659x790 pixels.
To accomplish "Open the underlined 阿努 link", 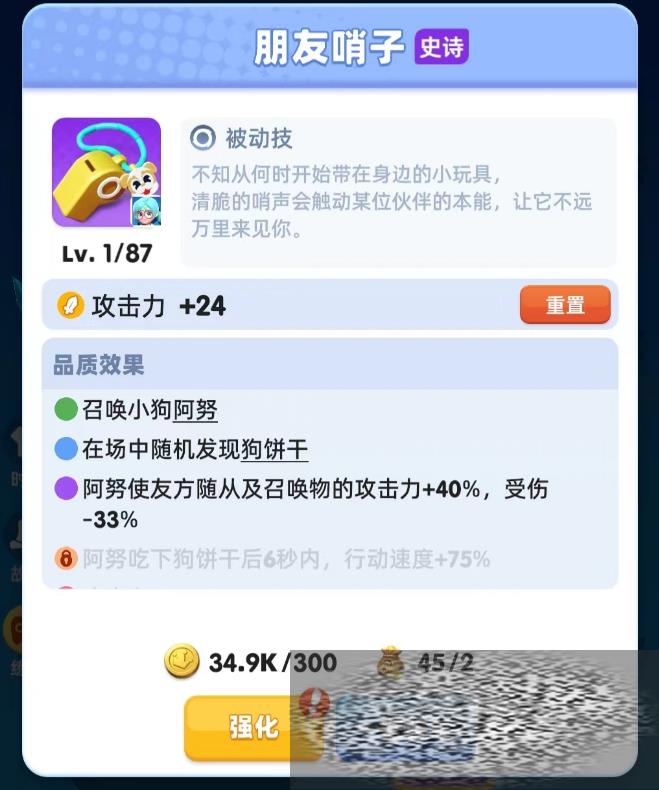I will coord(195,410).
